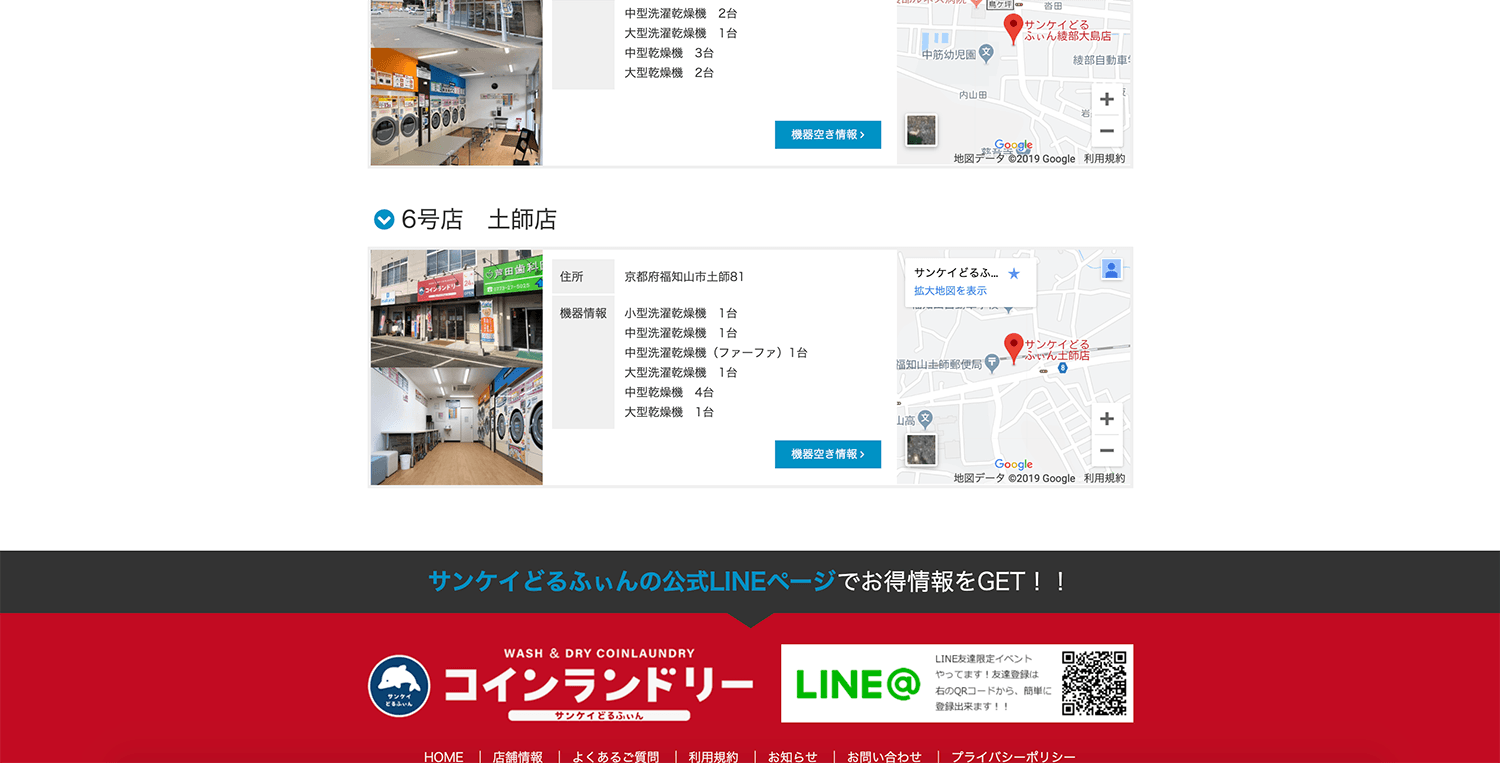Open お知らせ footer link
This screenshot has height=763, width=1500.
[792, 757]
